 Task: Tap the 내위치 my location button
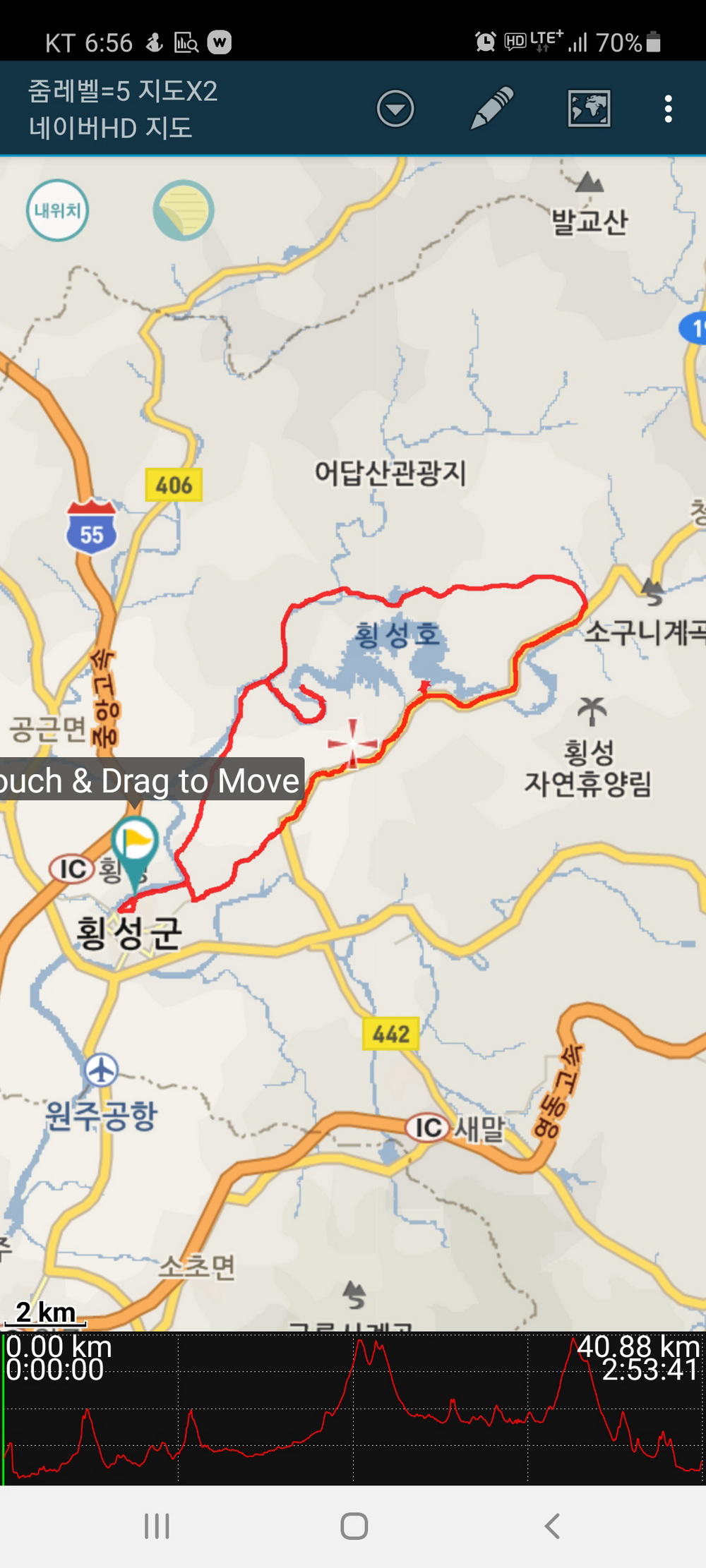[58, 210]
